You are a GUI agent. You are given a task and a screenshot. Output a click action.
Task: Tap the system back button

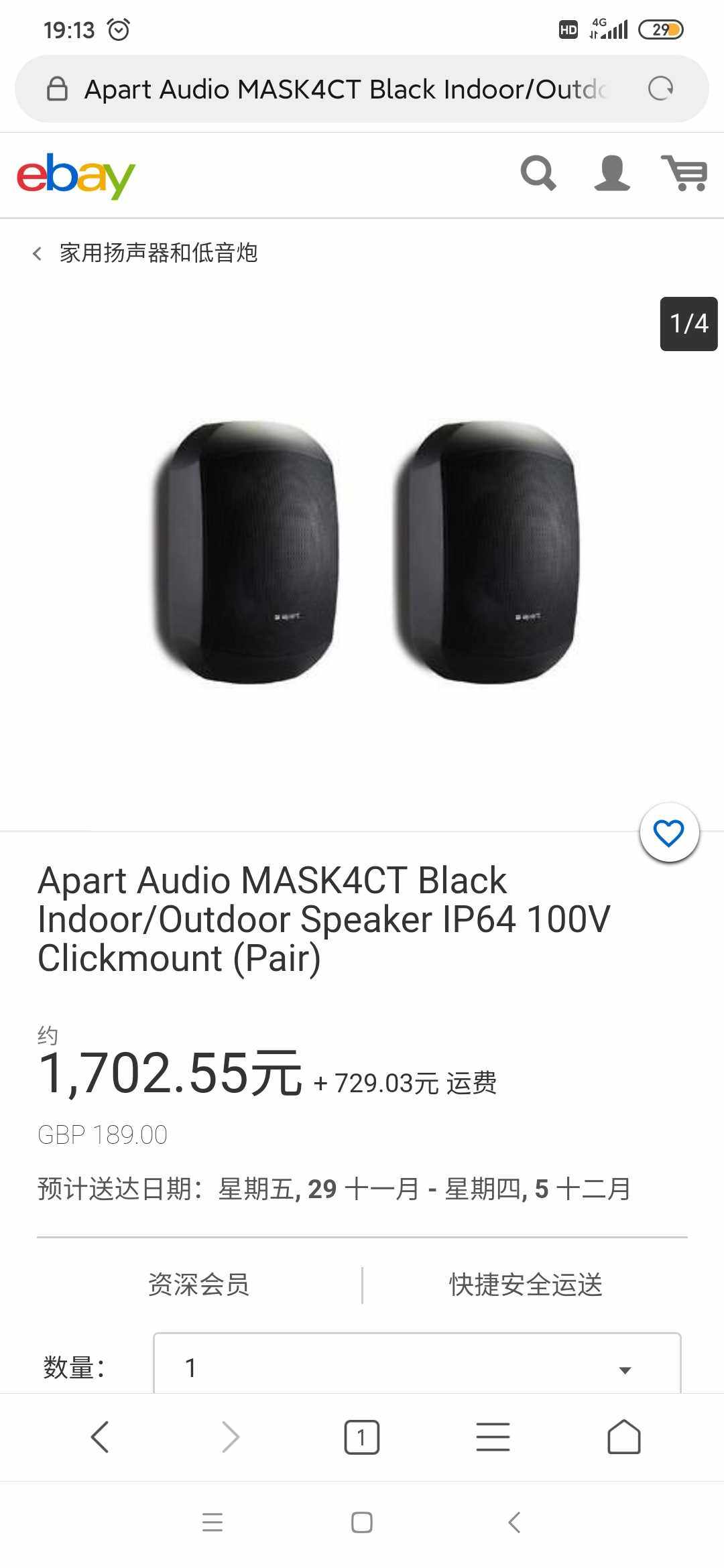click(514, 1522)
